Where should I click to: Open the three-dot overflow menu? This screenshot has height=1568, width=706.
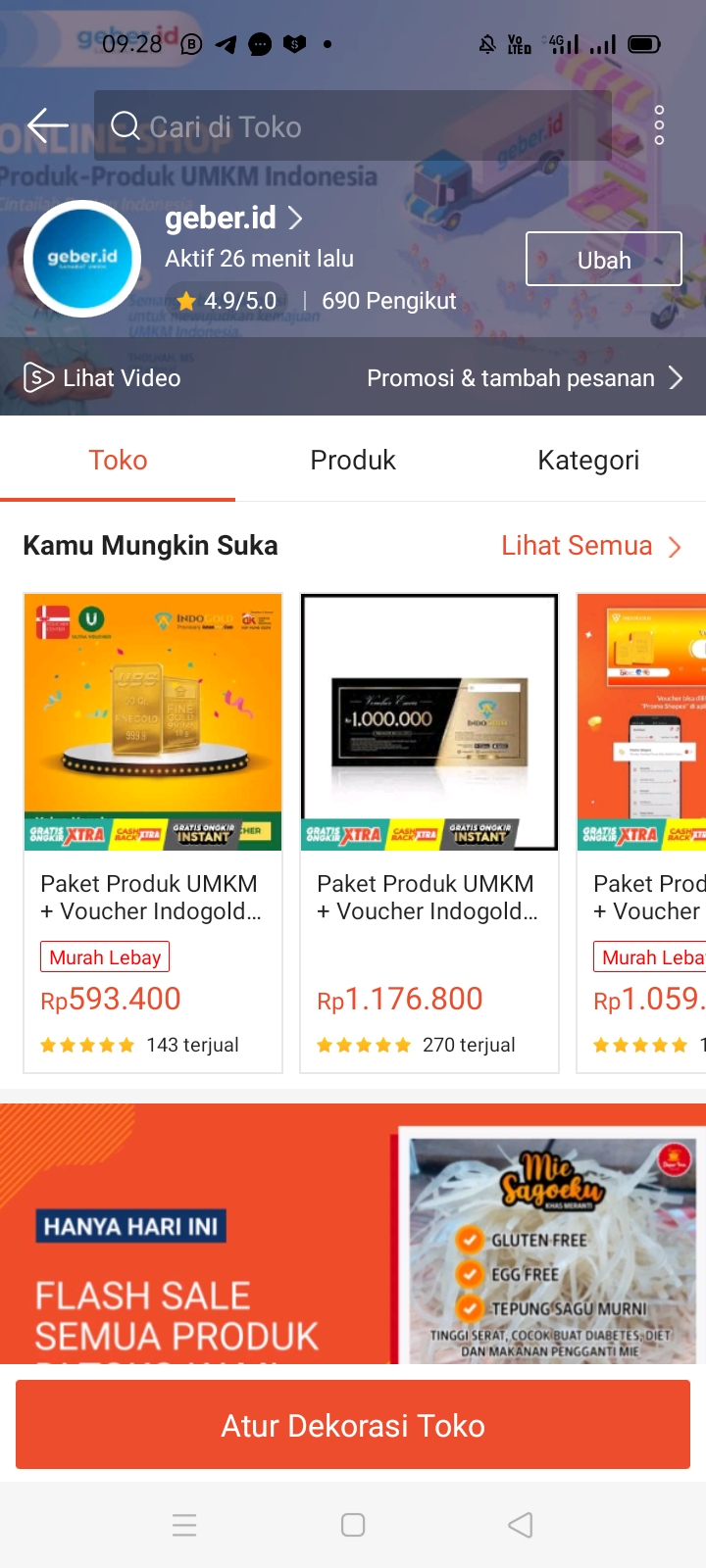click(x=659, y=125)
